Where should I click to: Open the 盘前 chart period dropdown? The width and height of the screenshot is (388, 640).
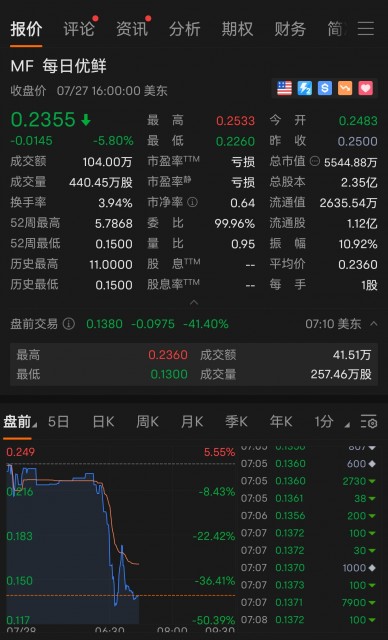pyautogui.click(x=20, y=422)
